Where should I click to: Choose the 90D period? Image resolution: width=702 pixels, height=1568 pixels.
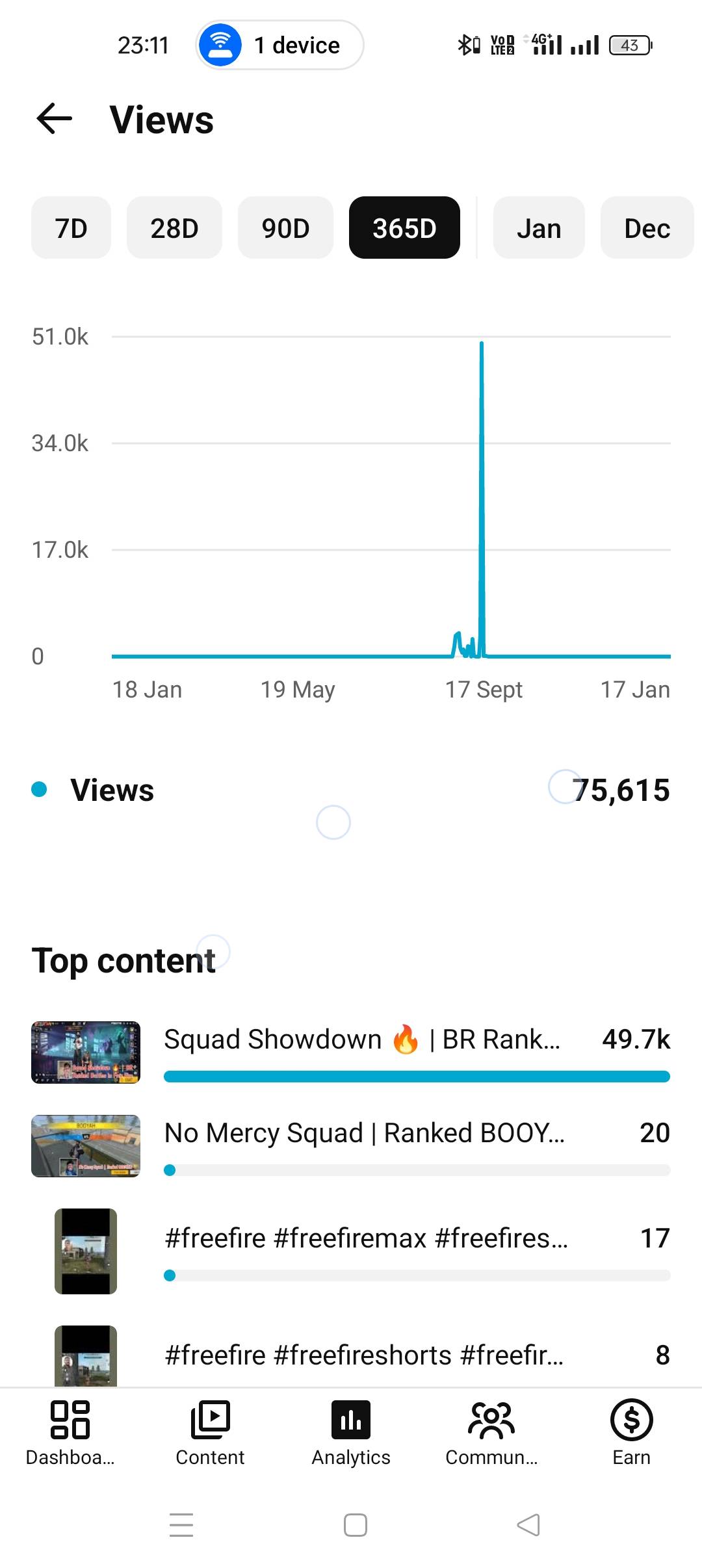pos(285,228)
